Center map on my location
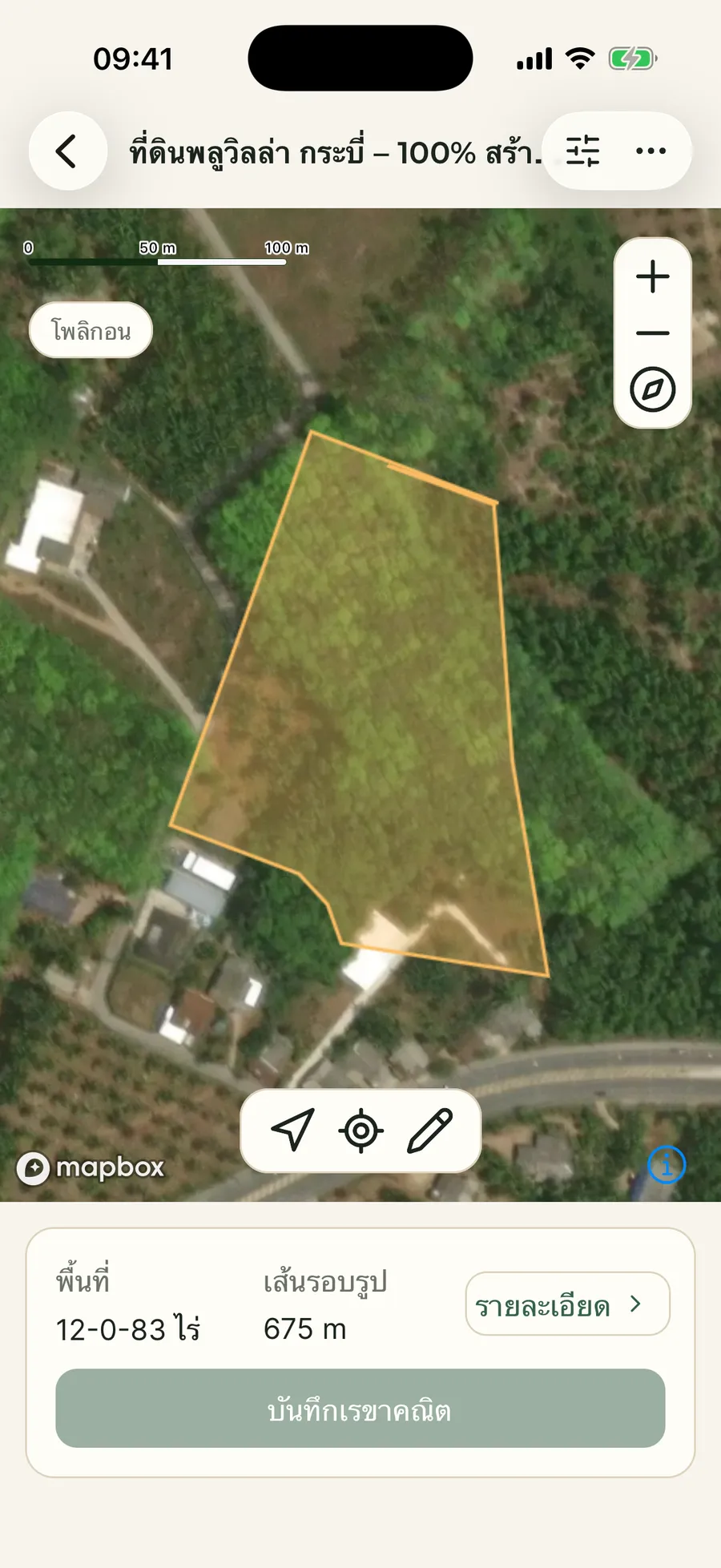This screenshot has height=1568, width=721. coord(360,1131)
